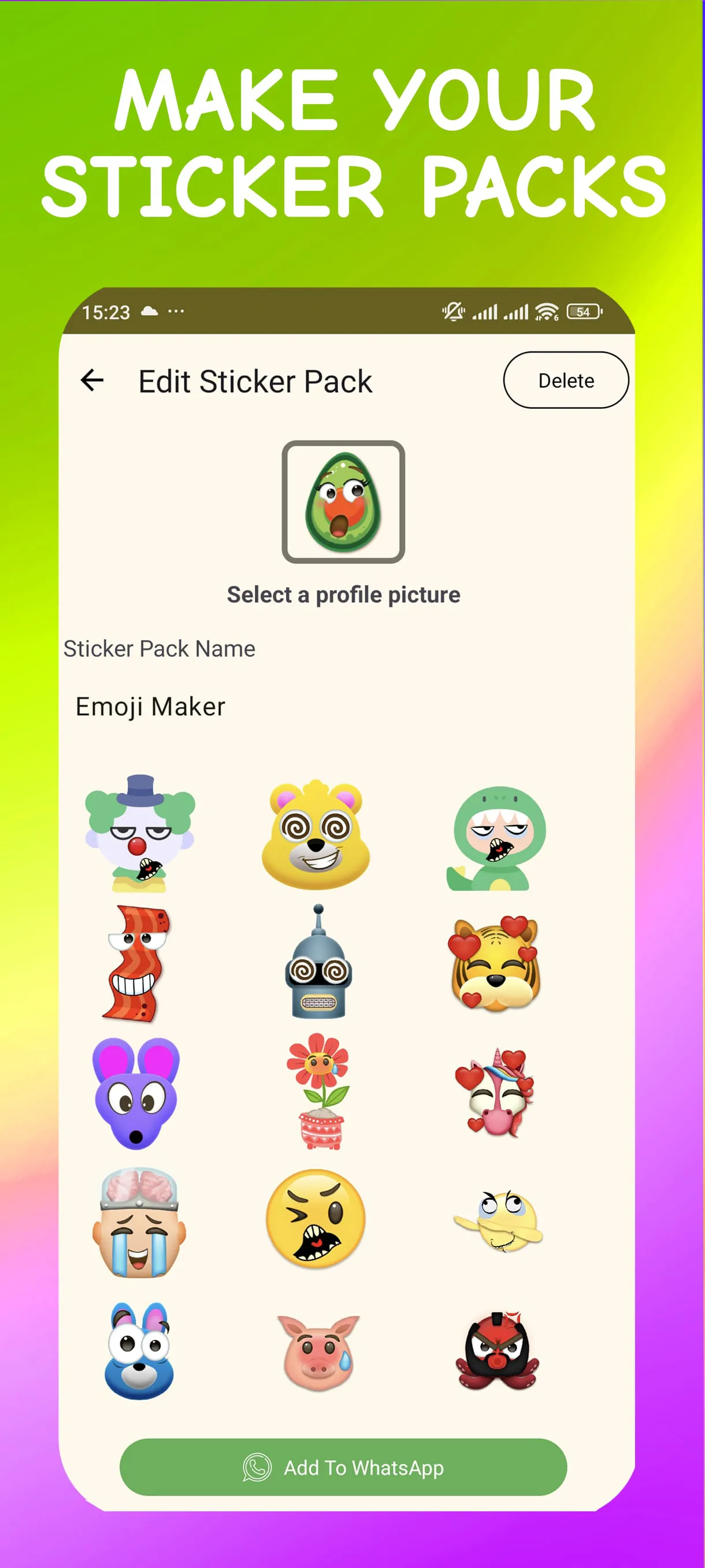Tap Delete to remove the sticker pack

[566, 380]
